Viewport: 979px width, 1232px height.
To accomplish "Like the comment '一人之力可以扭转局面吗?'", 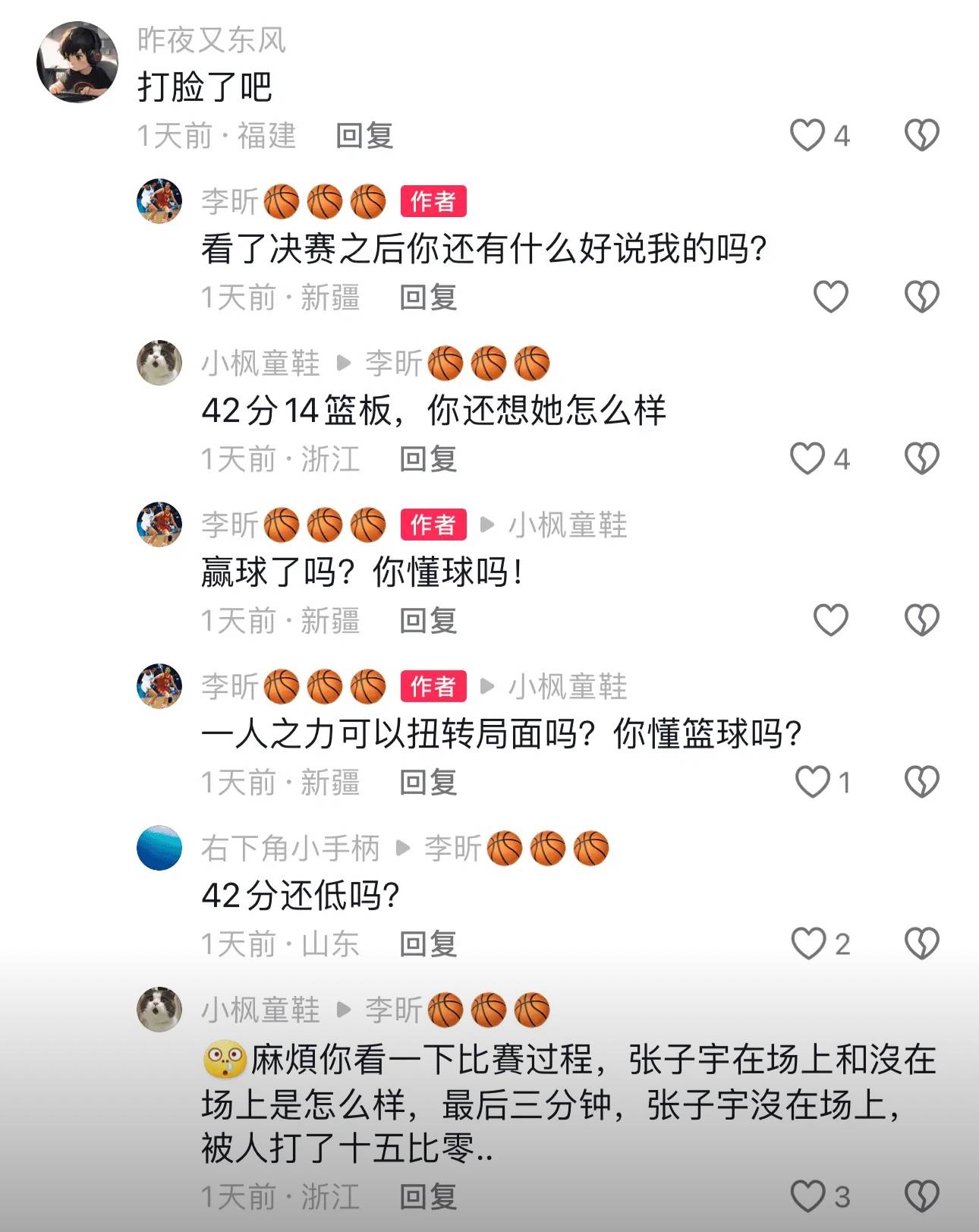I will click(x=812, y=782).
